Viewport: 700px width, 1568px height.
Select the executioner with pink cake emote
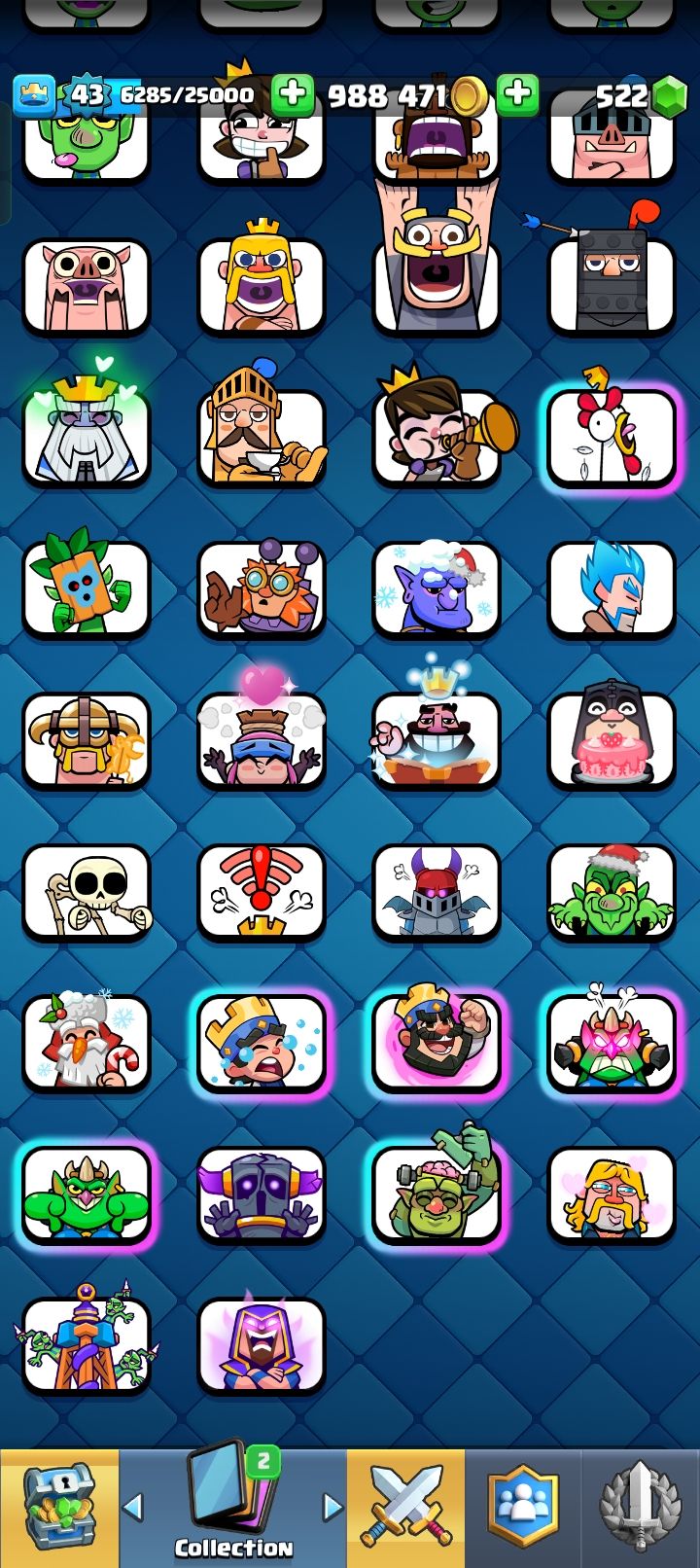(612, 739)
